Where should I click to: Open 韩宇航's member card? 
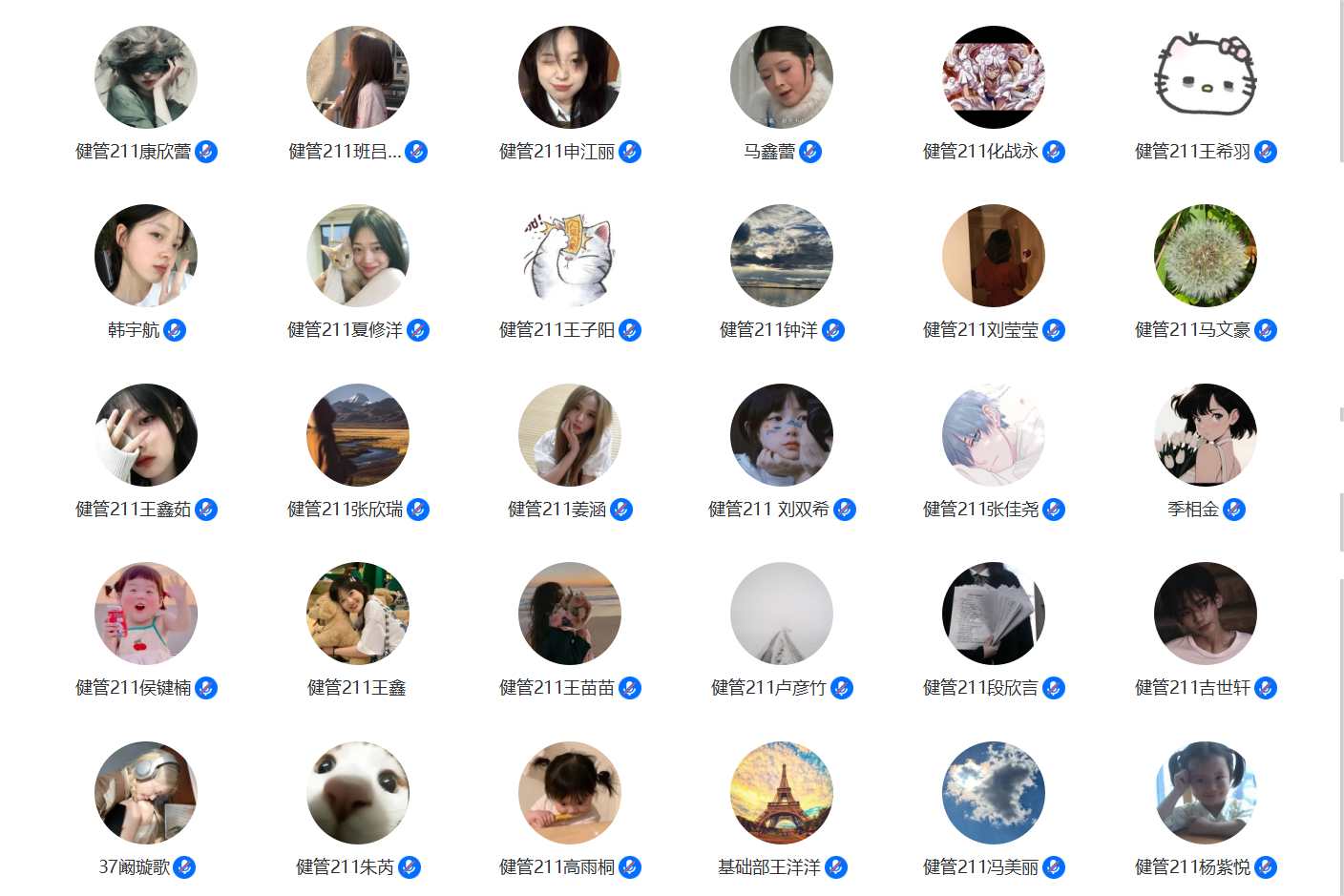click(x=146, y=256)
